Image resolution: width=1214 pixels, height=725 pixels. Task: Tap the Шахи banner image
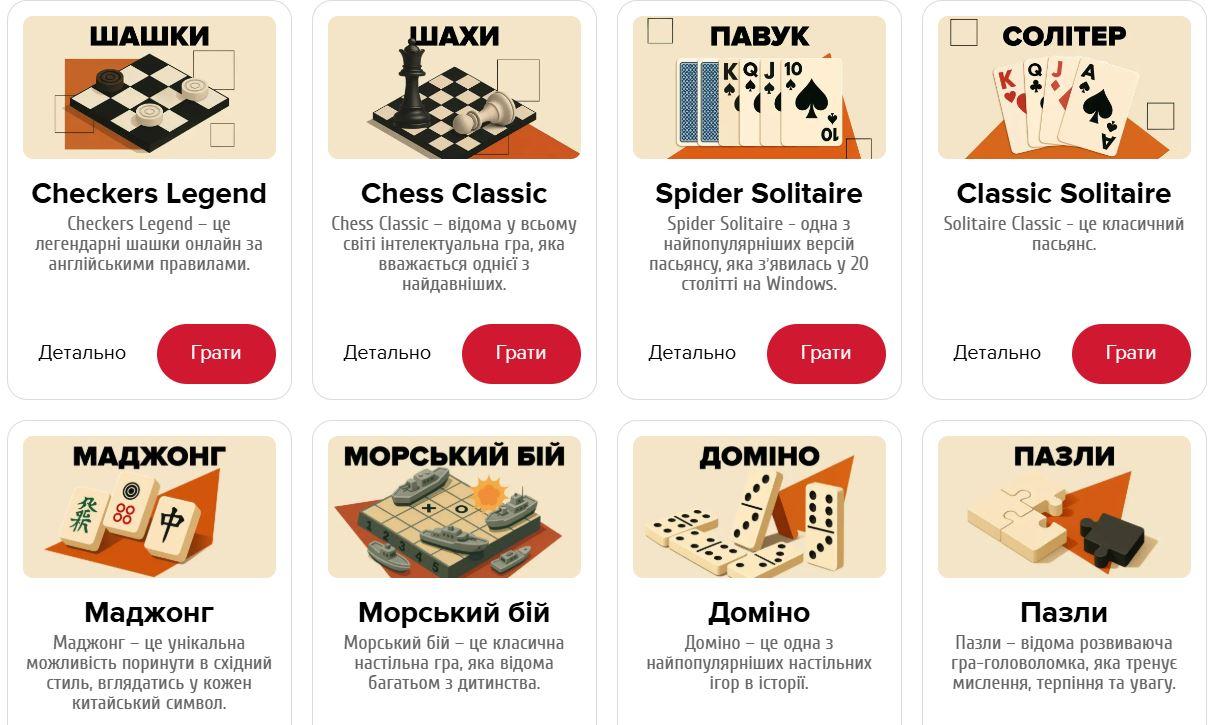[454, 88]
